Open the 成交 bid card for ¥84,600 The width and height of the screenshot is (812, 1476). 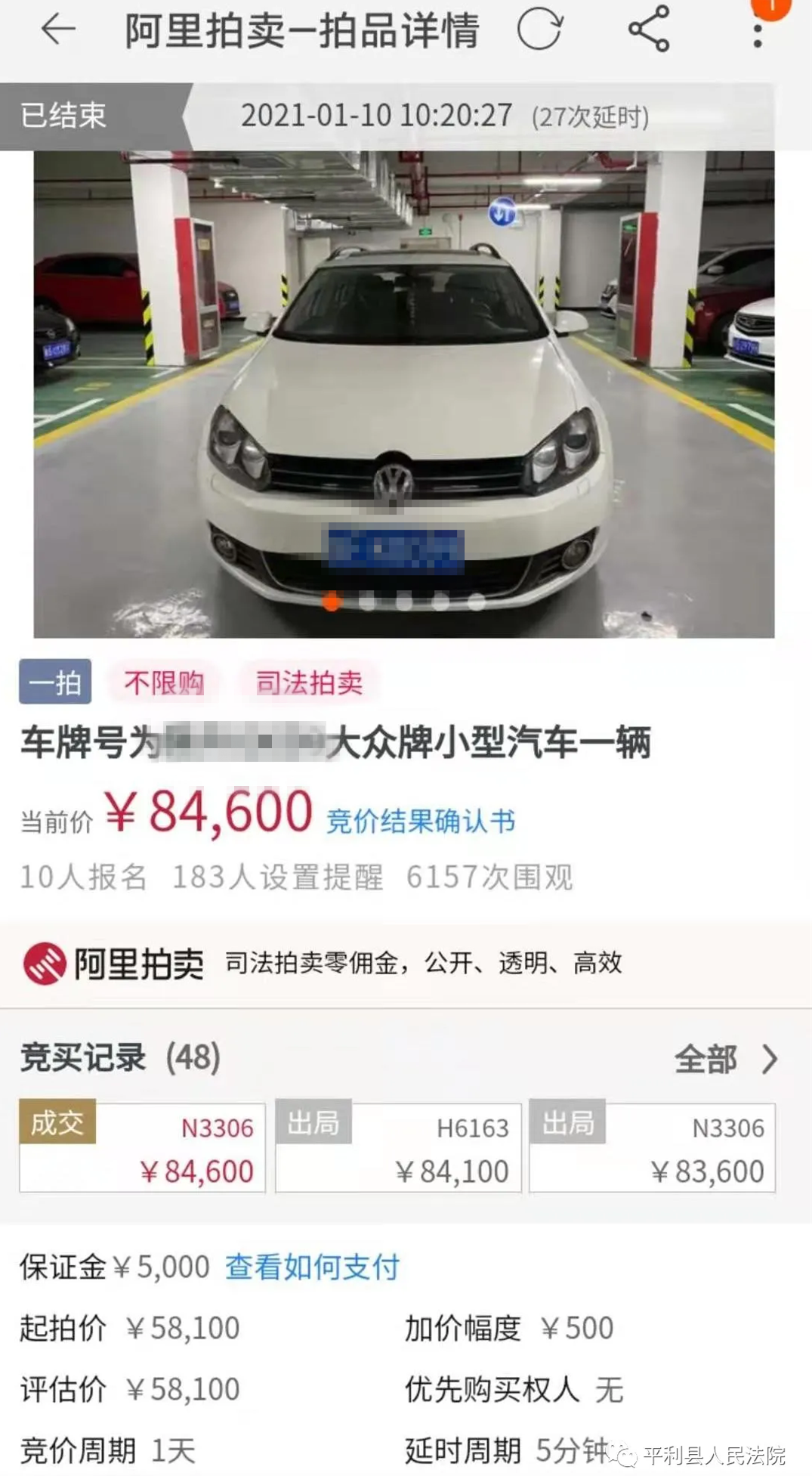pyautogui.click(x=142, y=1147)
